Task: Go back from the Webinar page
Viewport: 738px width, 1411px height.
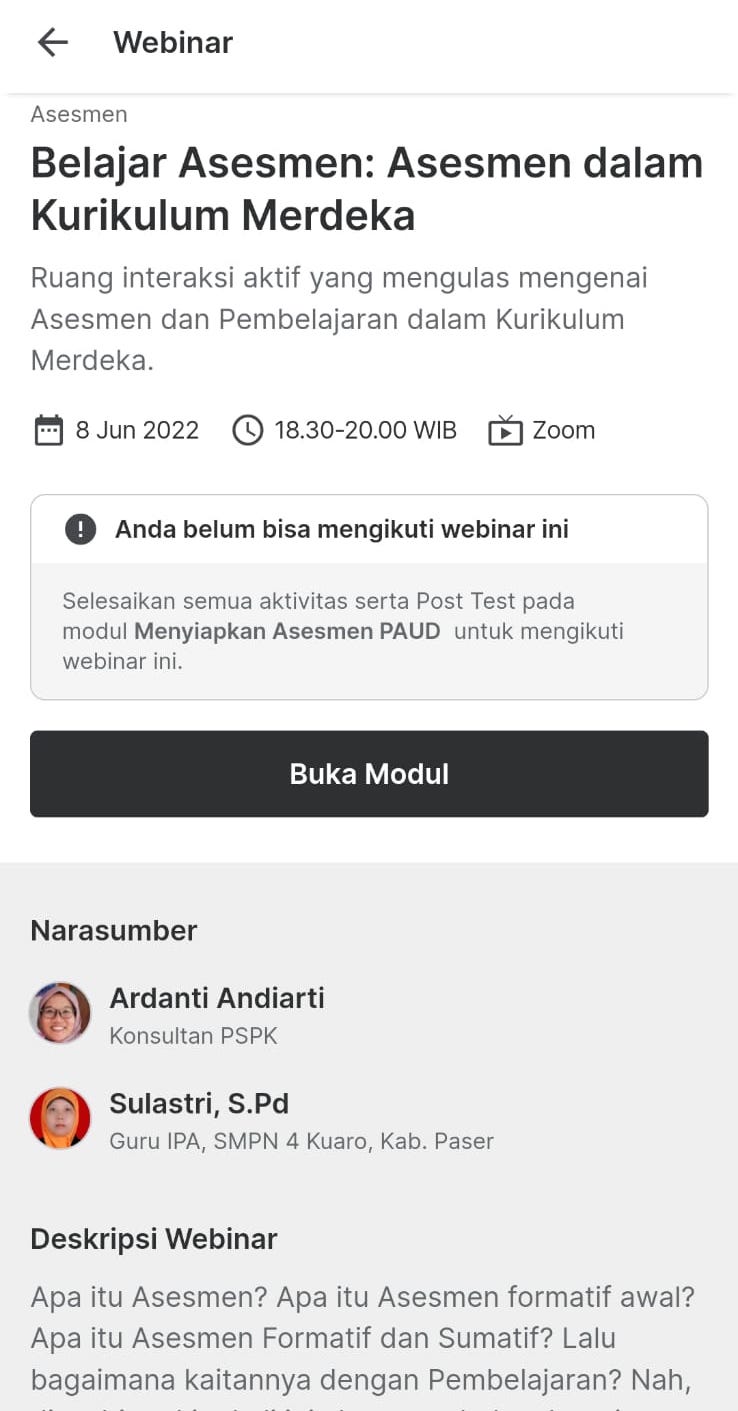Action: pyautogui.click(x=52, y=42)
